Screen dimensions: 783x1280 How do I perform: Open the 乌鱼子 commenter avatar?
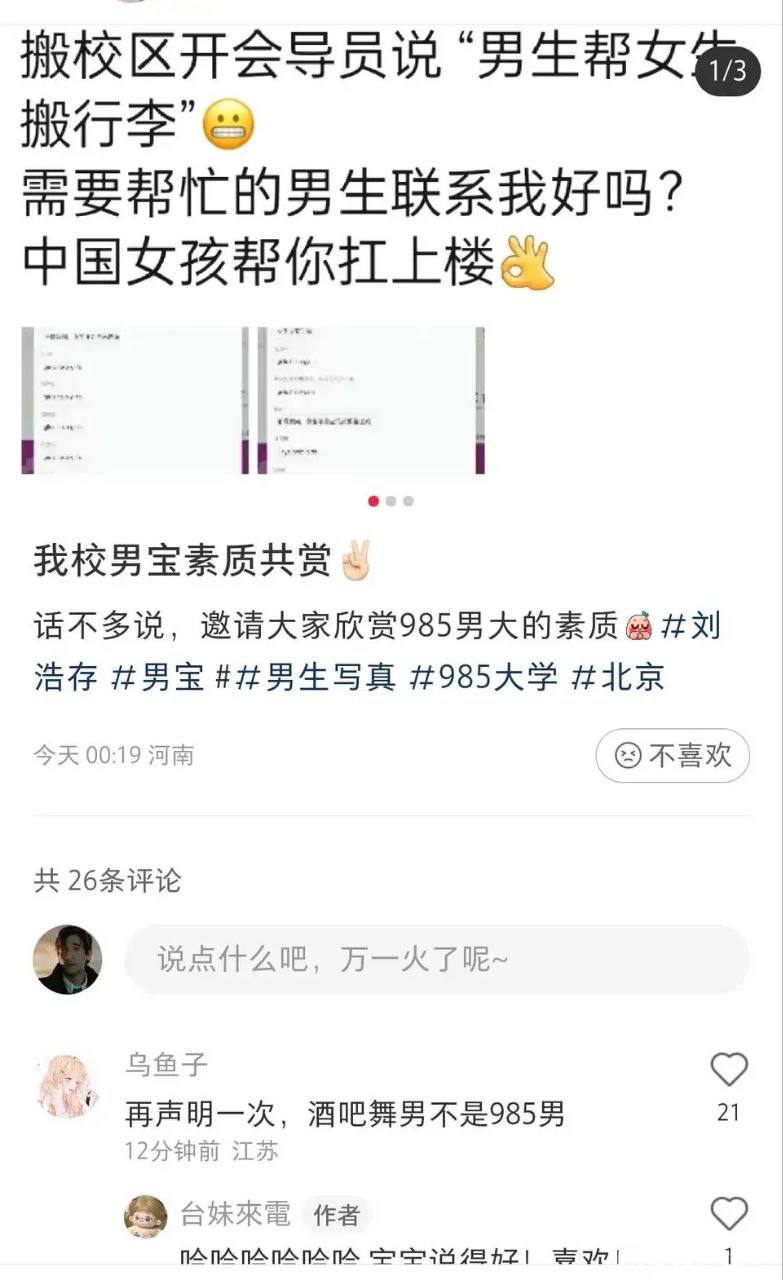(68, 1085)
